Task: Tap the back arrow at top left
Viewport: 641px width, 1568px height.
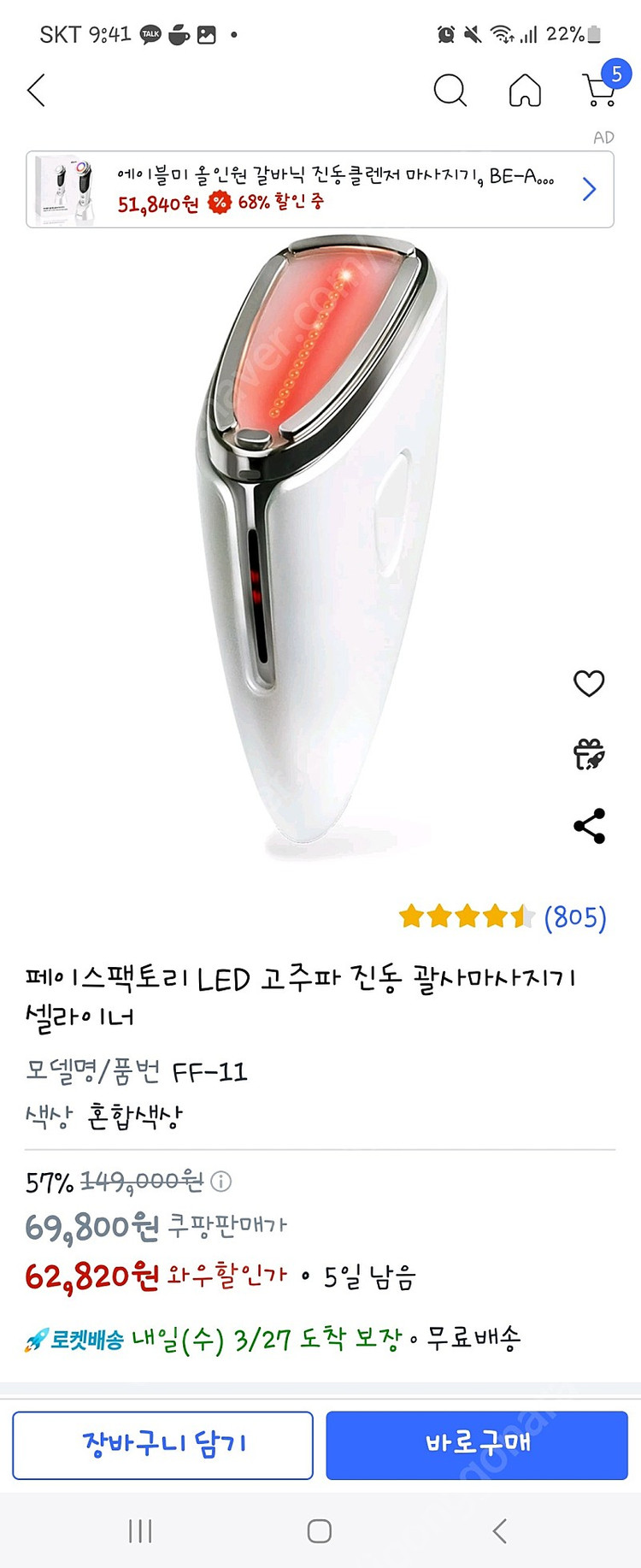Action: point(36,91)
